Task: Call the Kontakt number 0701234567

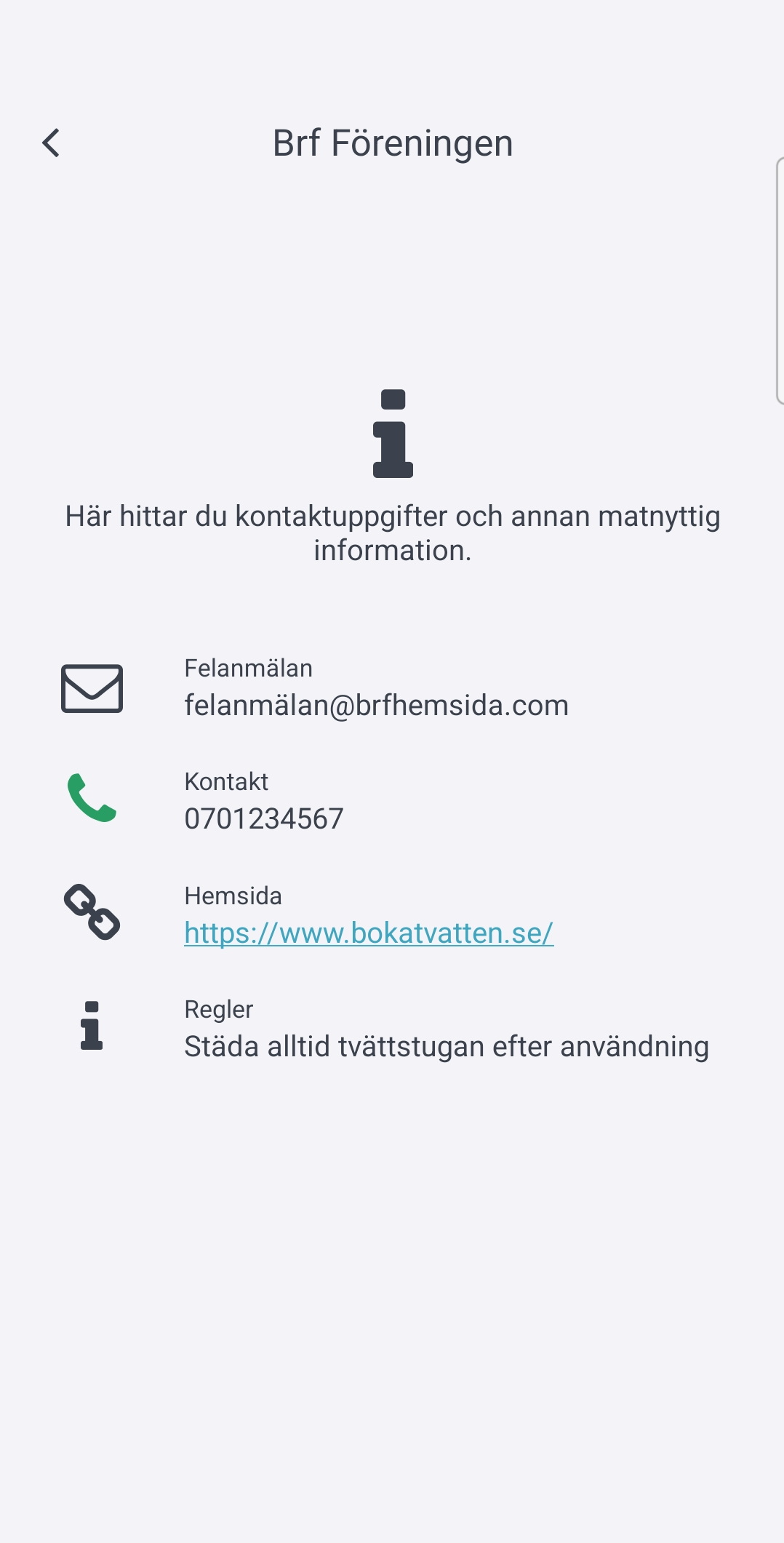Action: click(x=263, y=818)
